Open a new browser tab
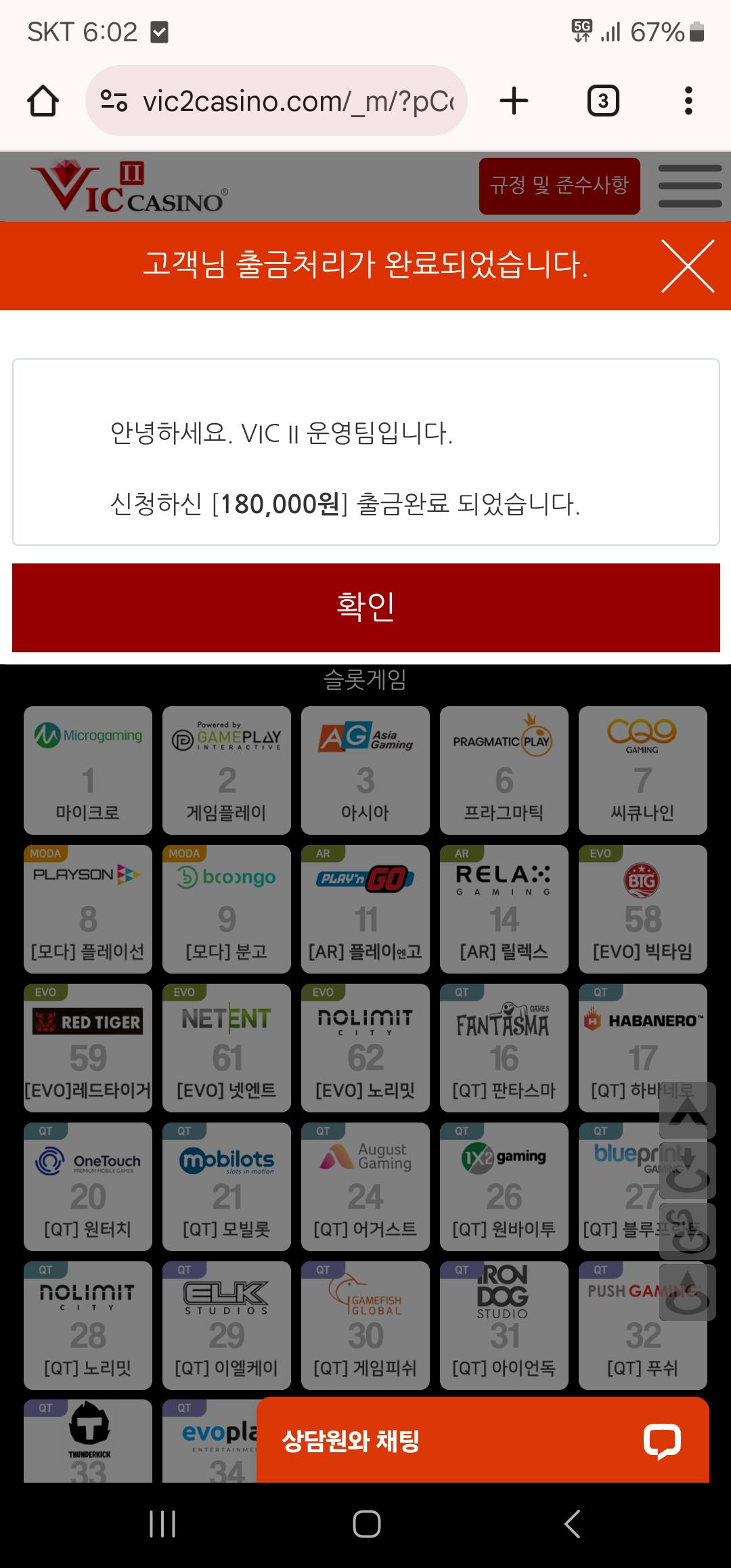 pos(514,101)
